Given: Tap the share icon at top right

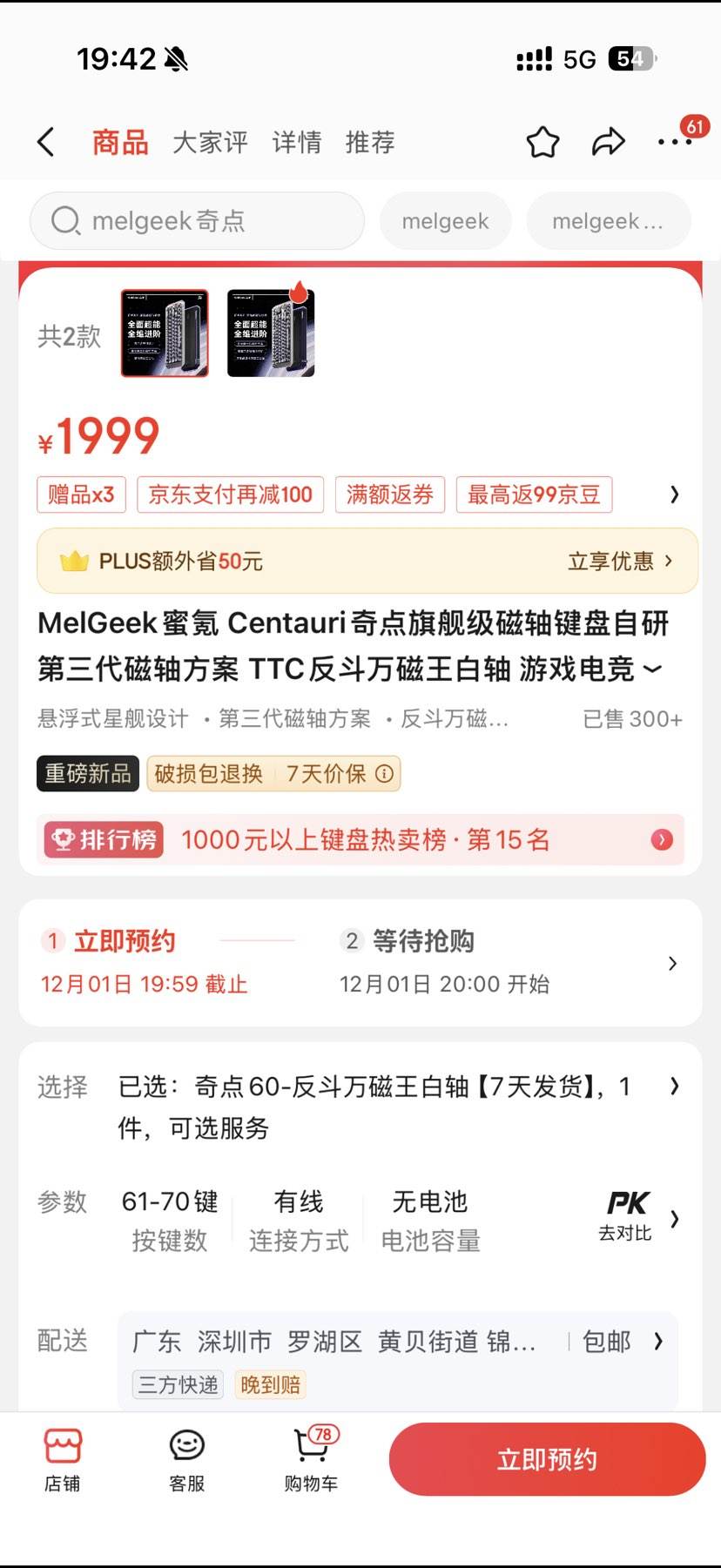Looking at the screenshot, I should pyautogui.click(x=609, y=141).
